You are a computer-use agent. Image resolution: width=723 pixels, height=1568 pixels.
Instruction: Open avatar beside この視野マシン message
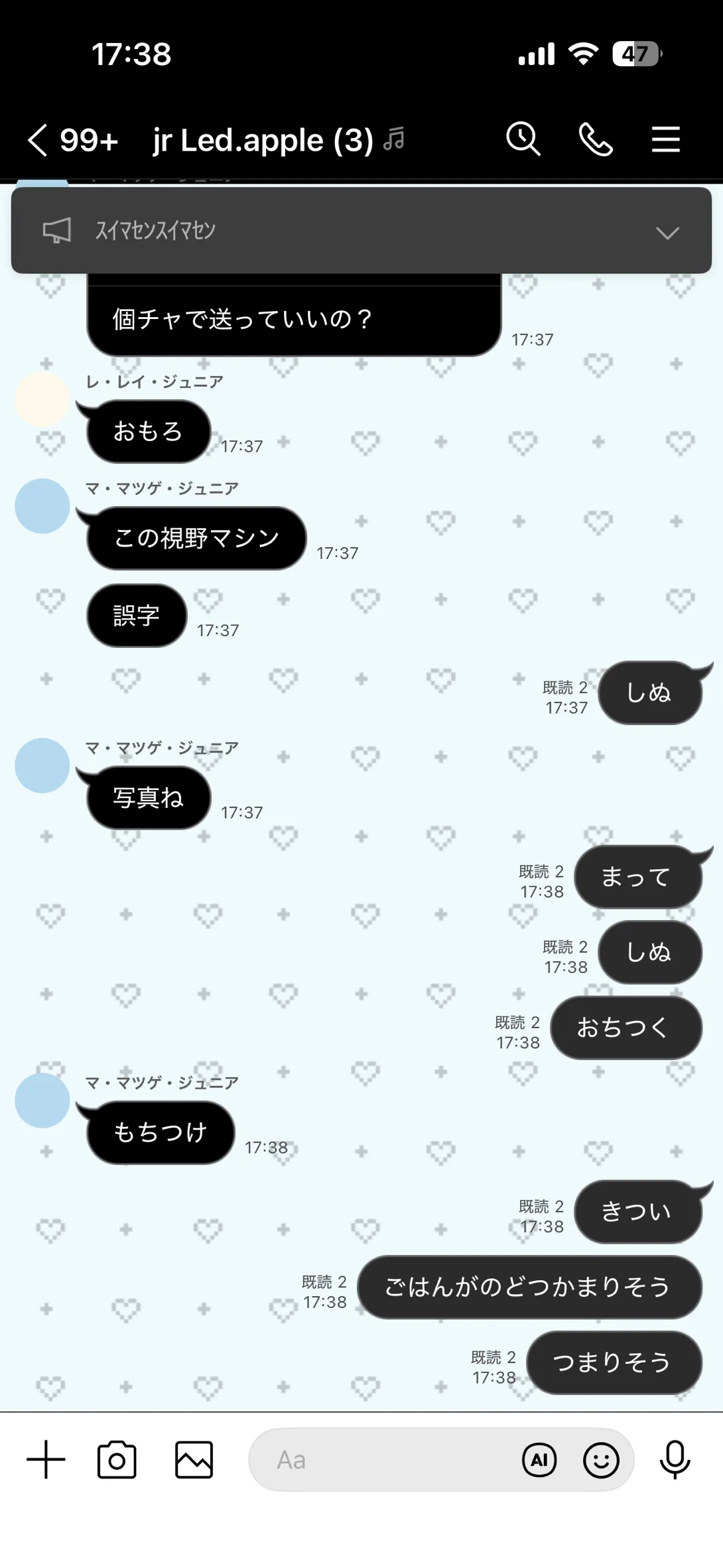point(42,506)
